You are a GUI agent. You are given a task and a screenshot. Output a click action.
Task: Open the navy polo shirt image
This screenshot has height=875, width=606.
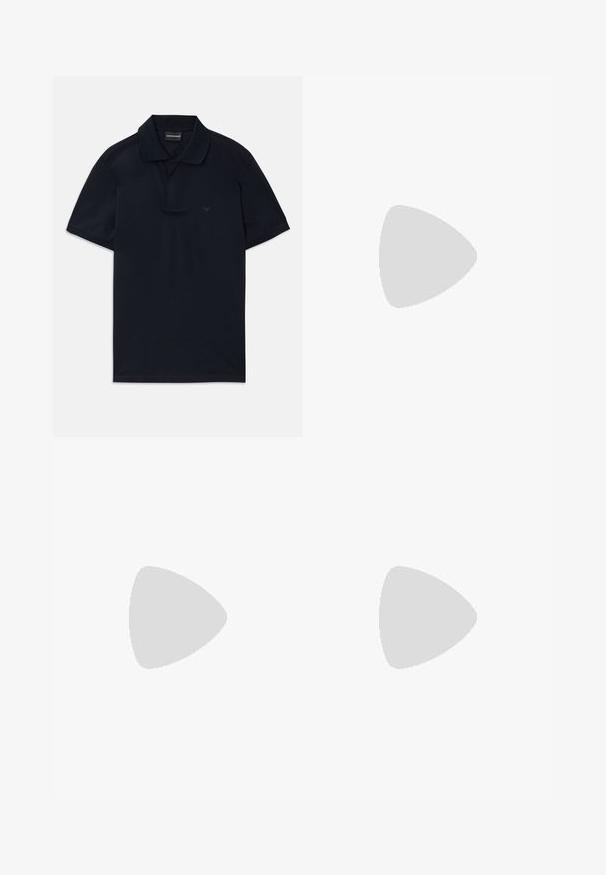[x=177, y=256]
